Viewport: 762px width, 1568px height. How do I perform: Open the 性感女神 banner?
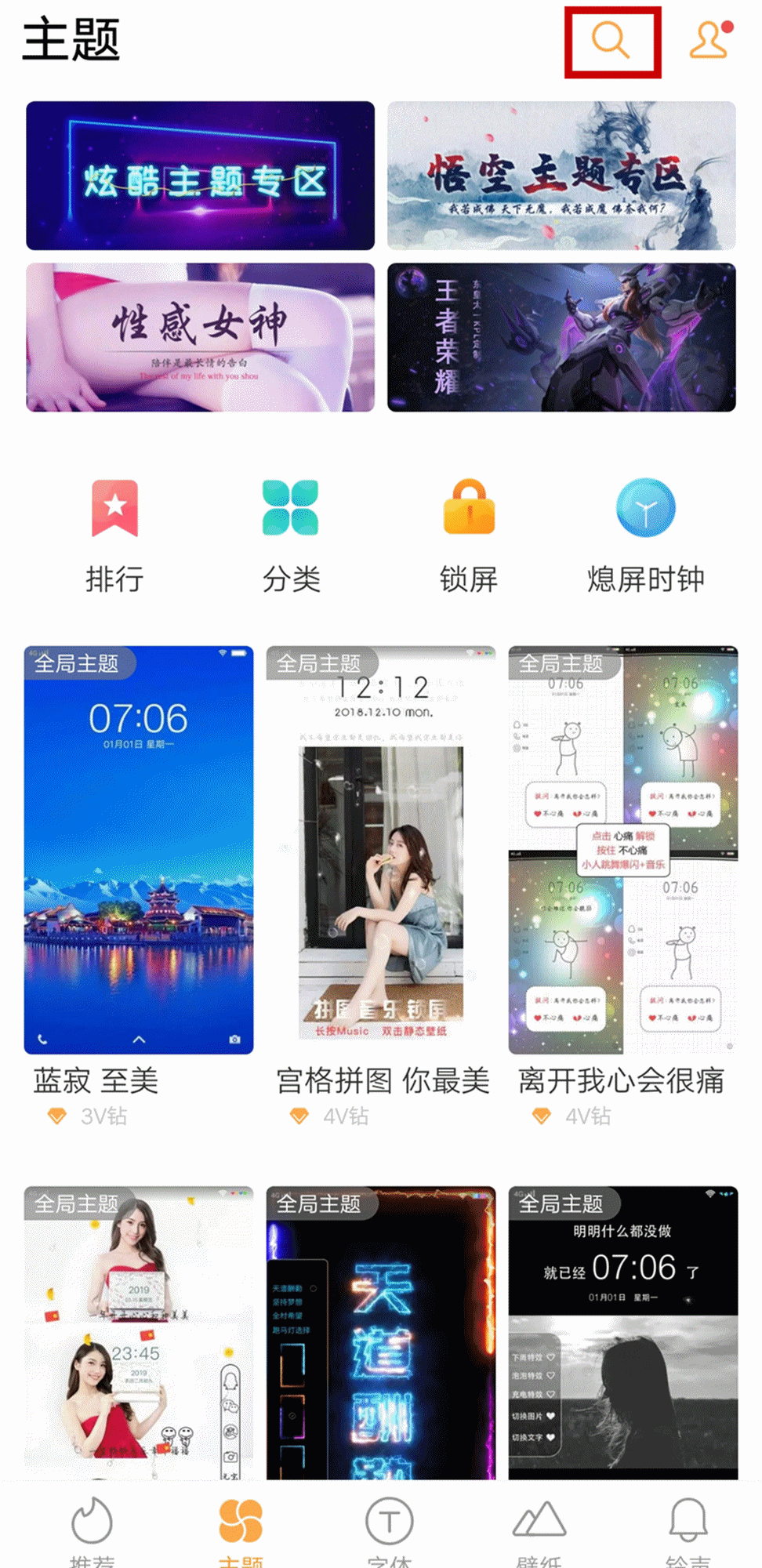click(200, 337)
